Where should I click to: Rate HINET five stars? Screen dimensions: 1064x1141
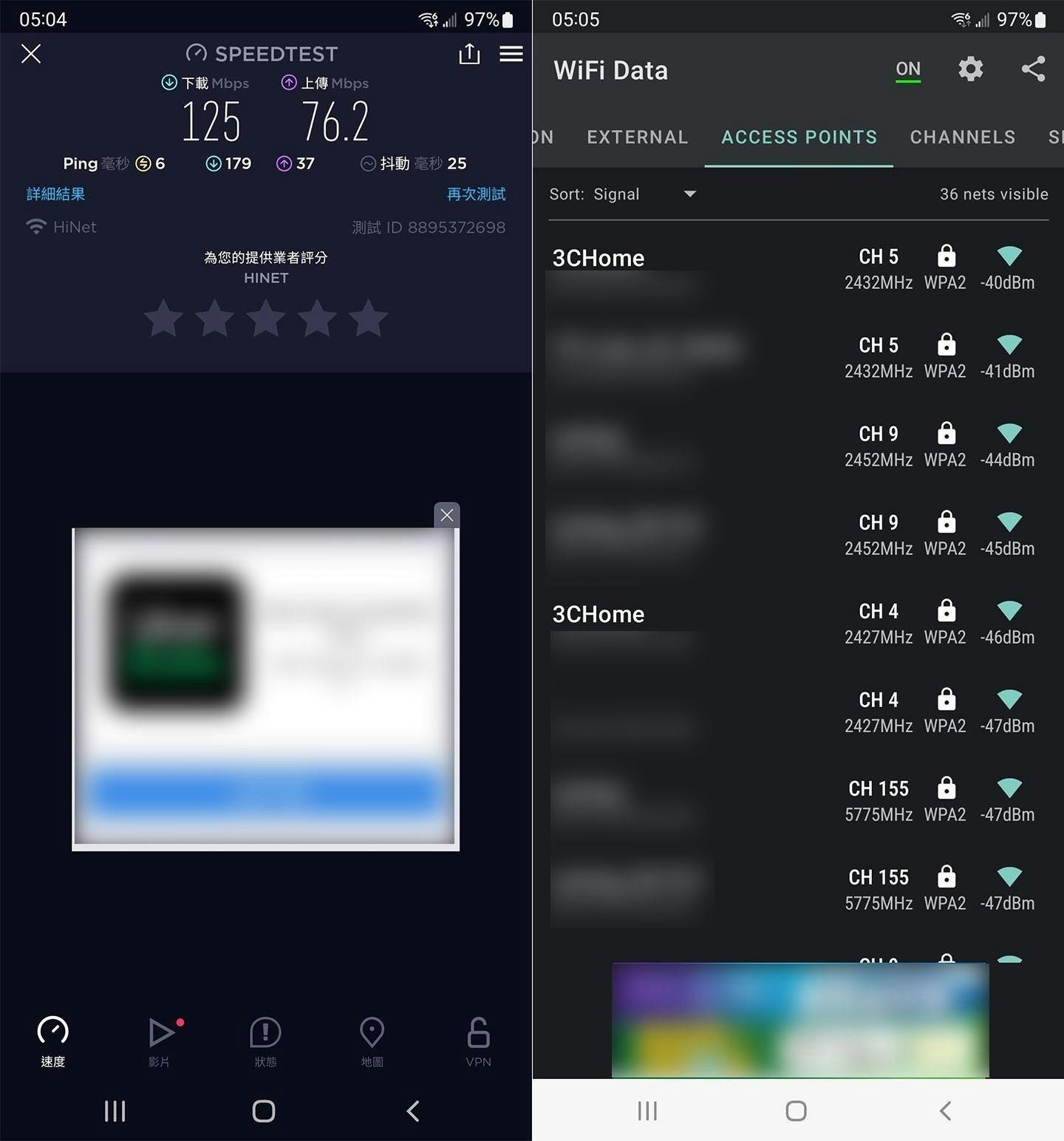click(x=368, y=319)
